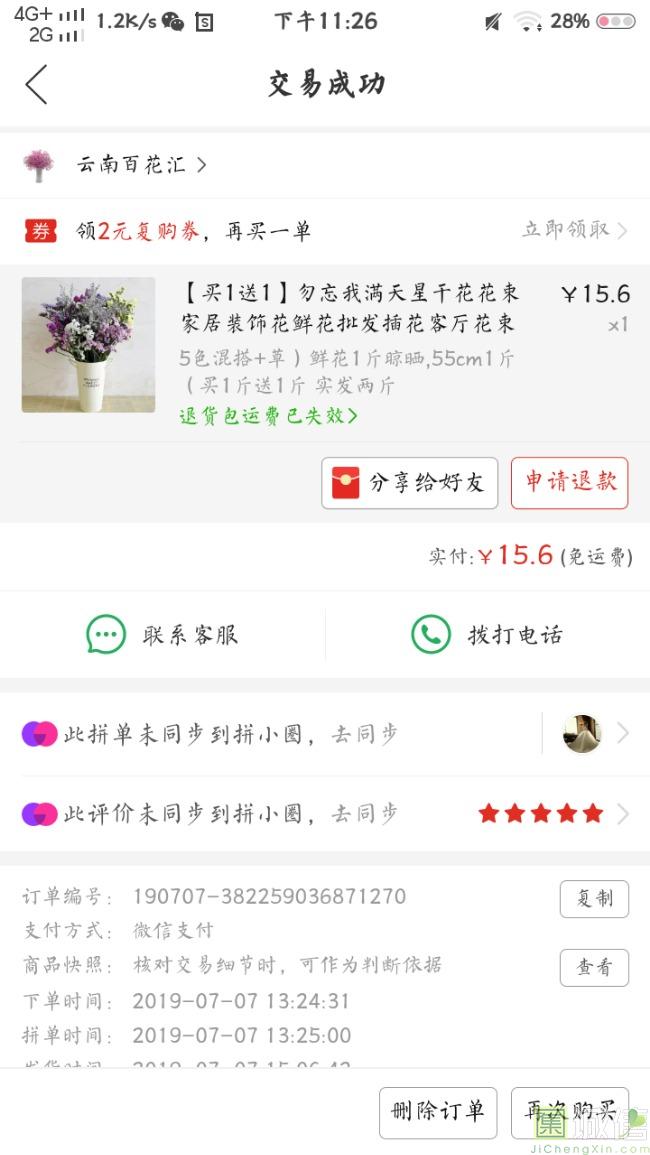This screenshot has width=650, height=1155.
Task: Sync this group order to 拼小圈
Action: pos(230,735)
